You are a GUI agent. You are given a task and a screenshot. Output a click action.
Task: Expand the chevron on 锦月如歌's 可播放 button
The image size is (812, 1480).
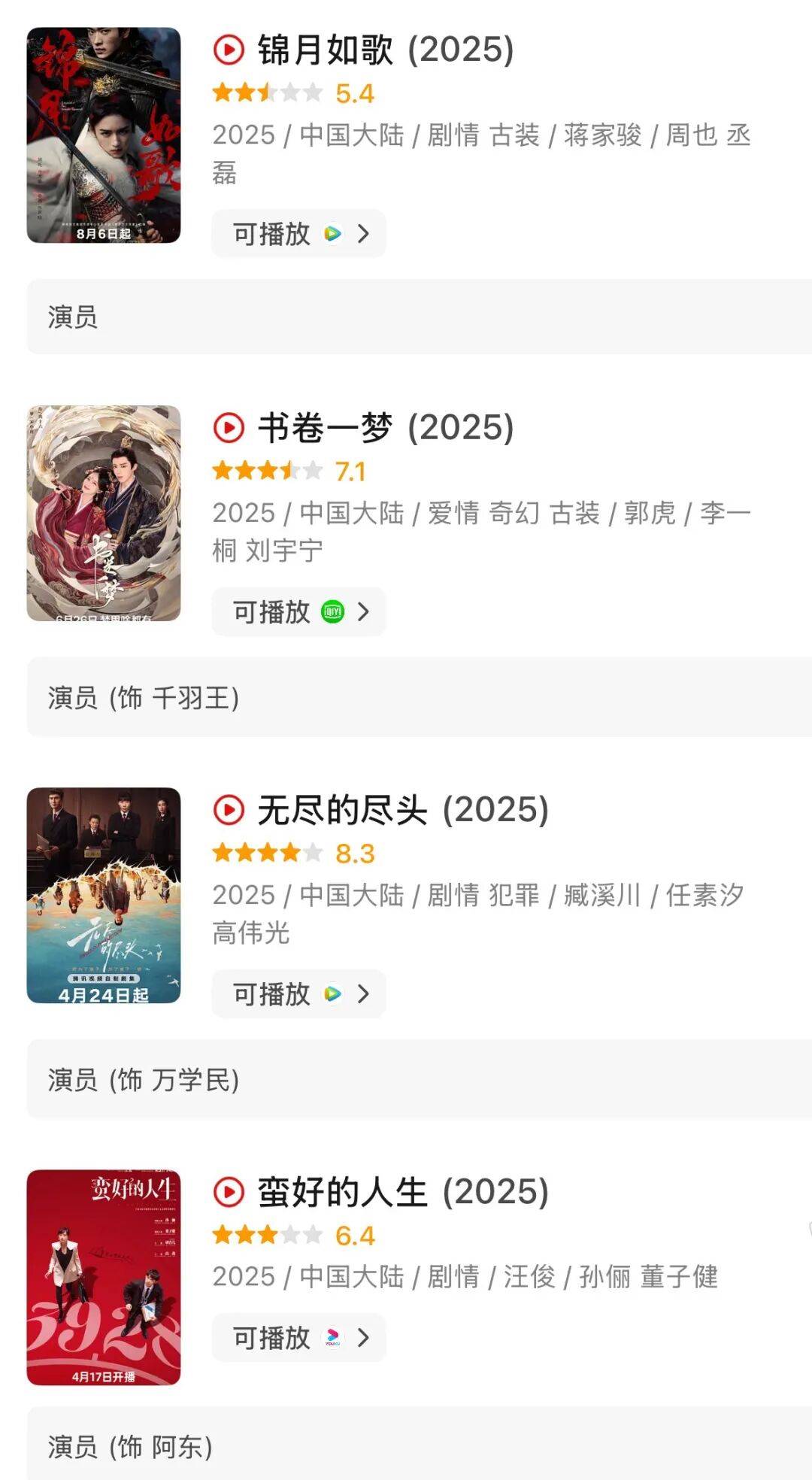click(x=364, y=234)
